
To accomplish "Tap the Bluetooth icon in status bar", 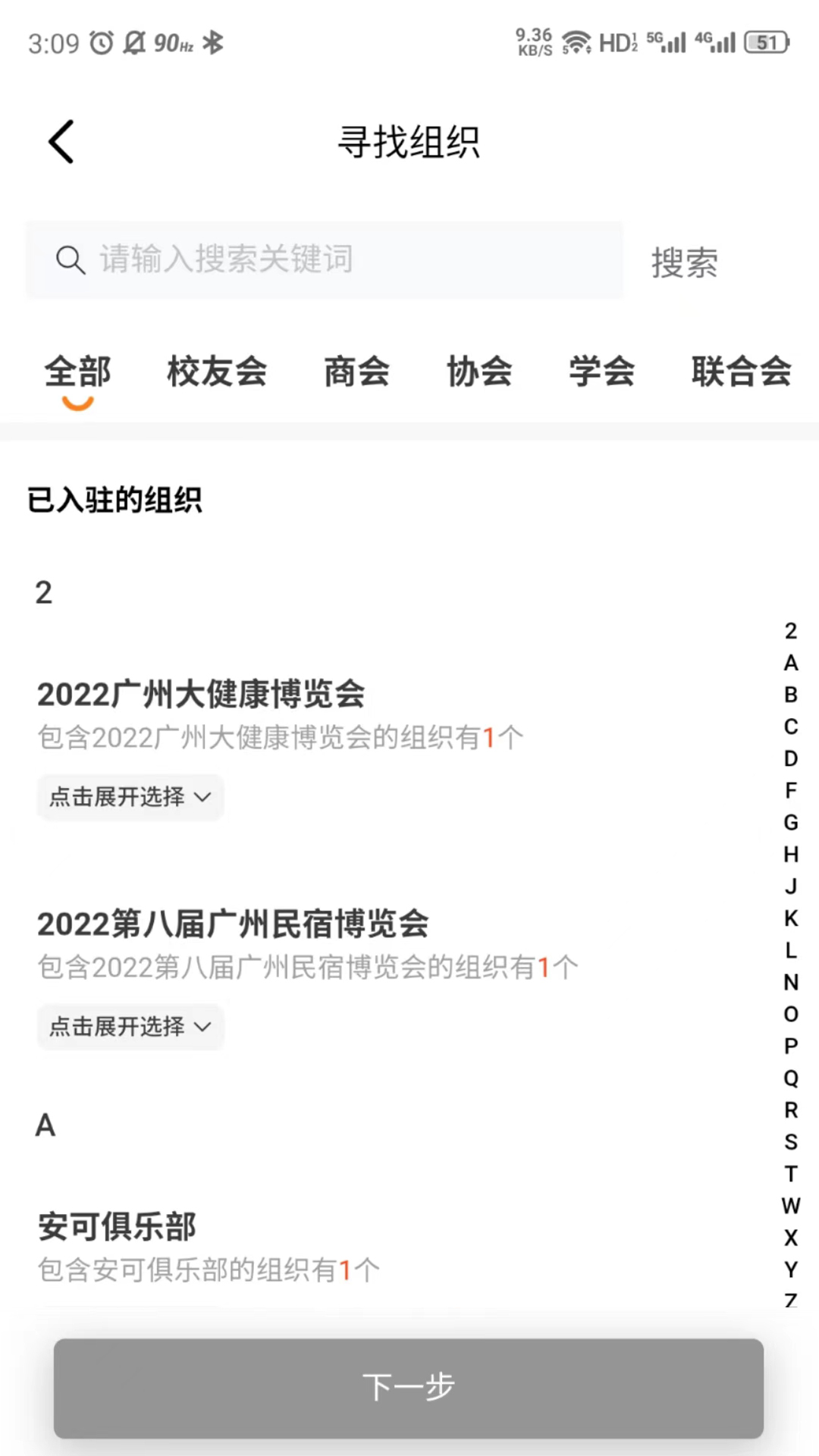I will click(x=213, y=43).
